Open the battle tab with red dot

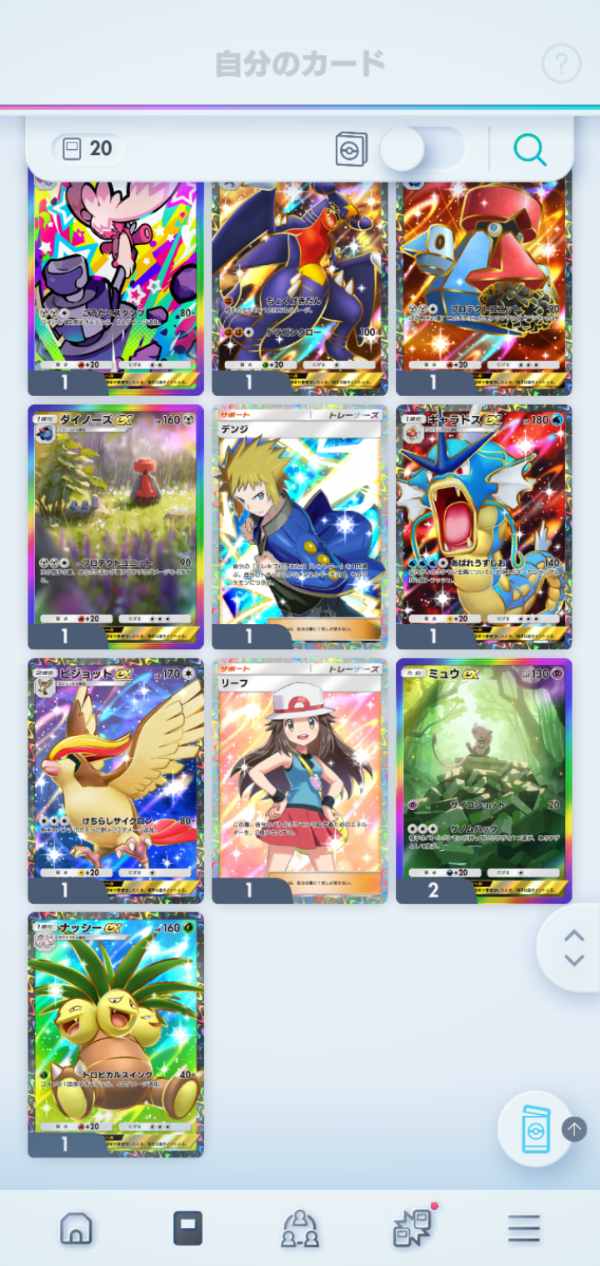click(x=411, y=1228)
